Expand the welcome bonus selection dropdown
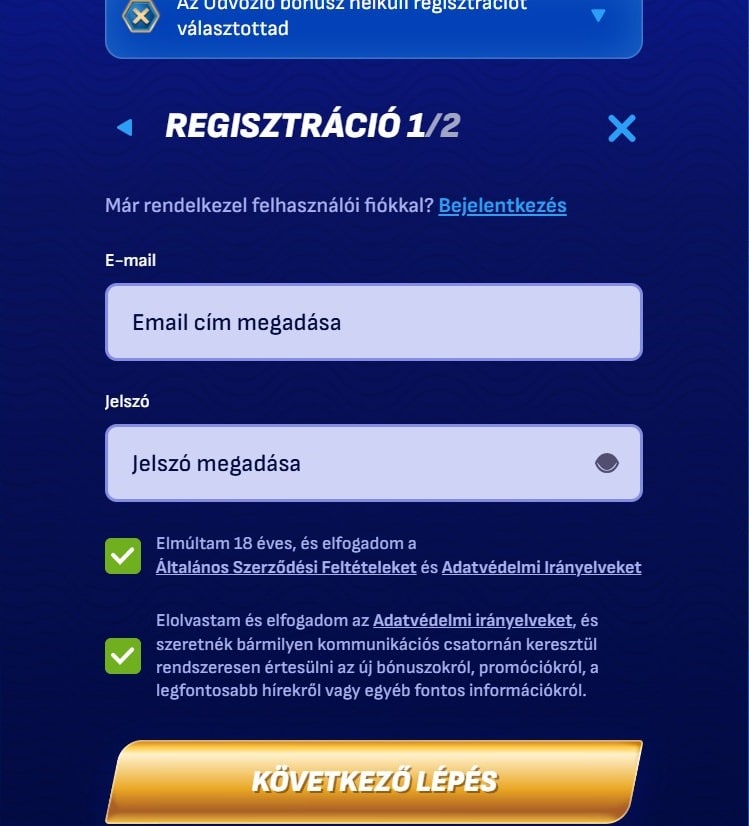The width and height of the screenshot is (749, 826). [598, 16]
